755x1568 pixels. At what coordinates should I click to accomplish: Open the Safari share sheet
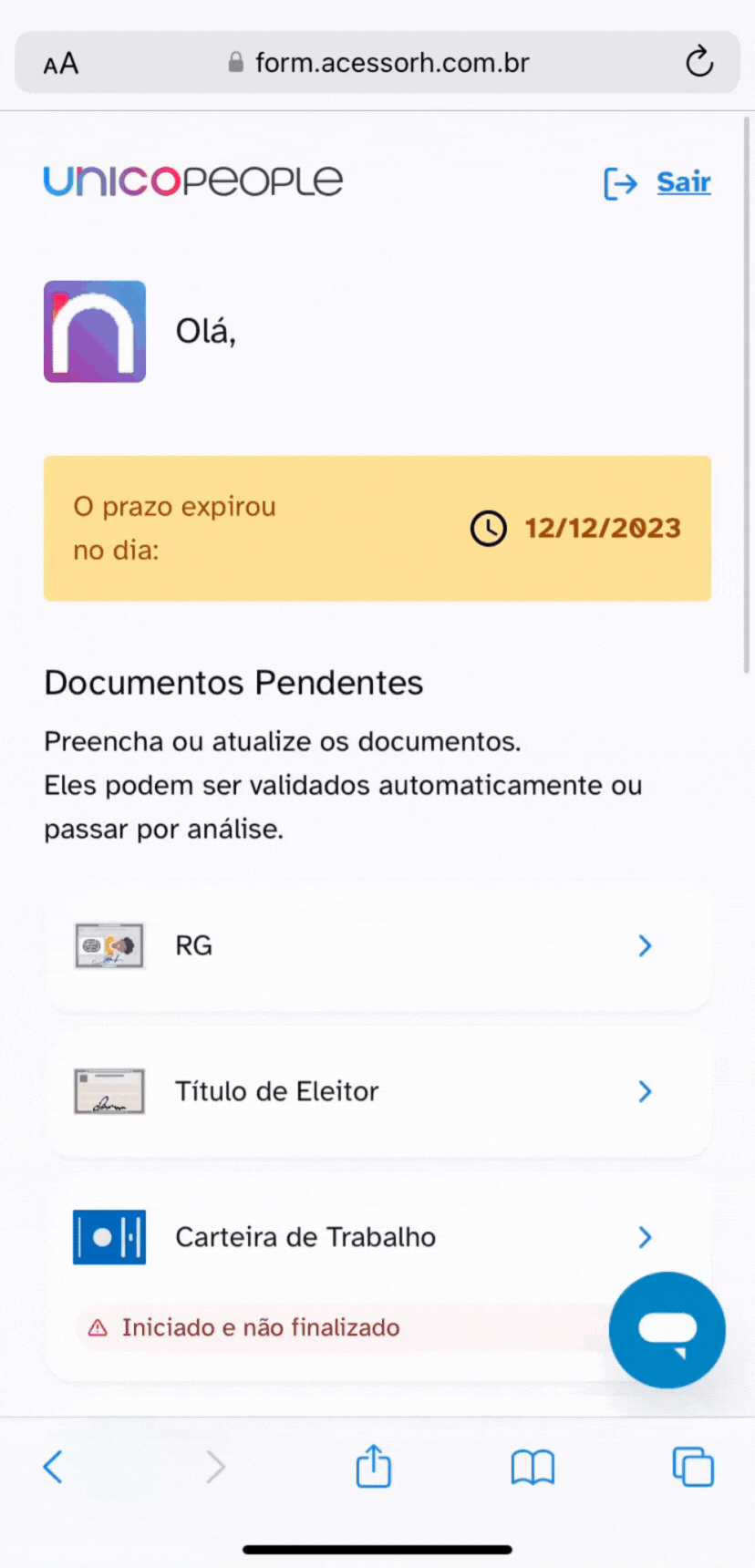pyautogui.click(x=373, y=1467)
